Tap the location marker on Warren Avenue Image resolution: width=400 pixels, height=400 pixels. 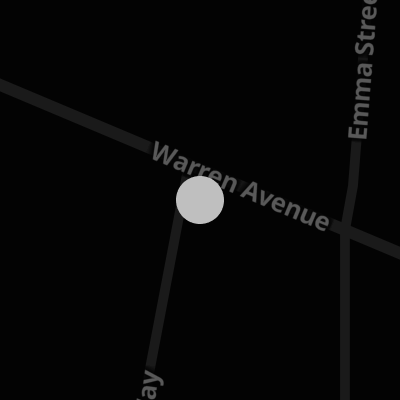click(200, 200)
